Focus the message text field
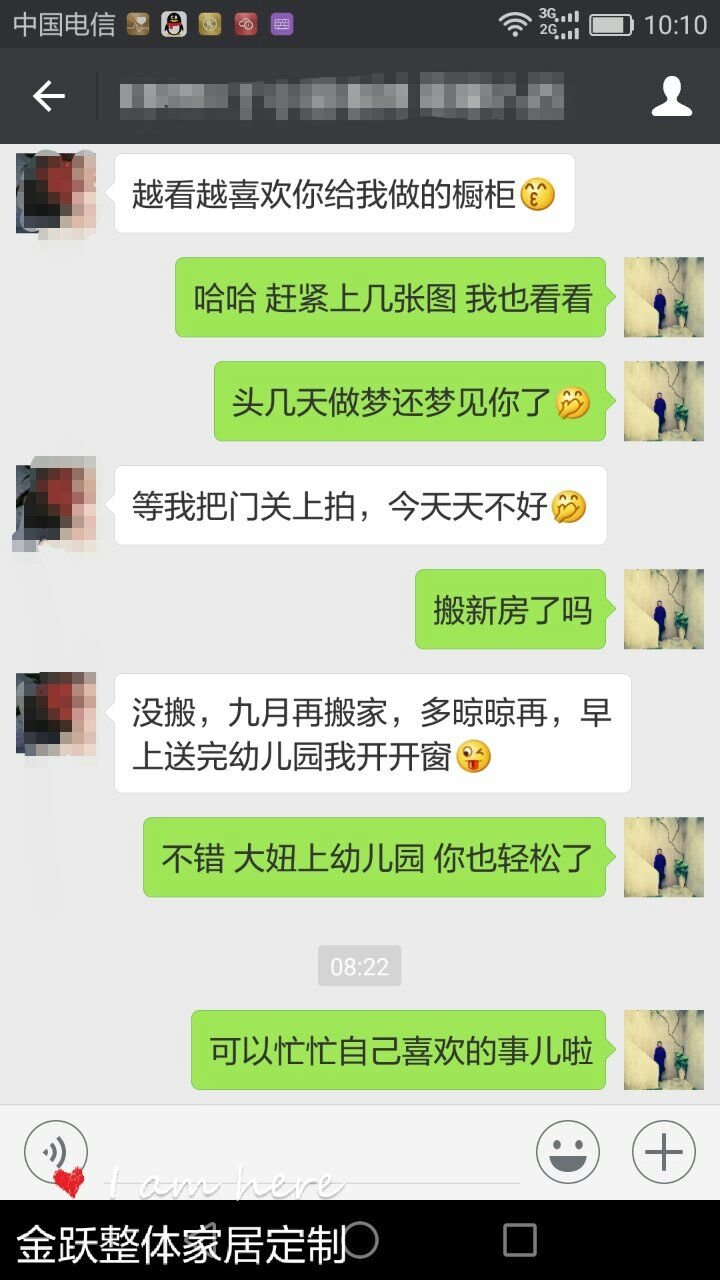This screenshot has width=720, height=1280. (x=310, y=1152)
